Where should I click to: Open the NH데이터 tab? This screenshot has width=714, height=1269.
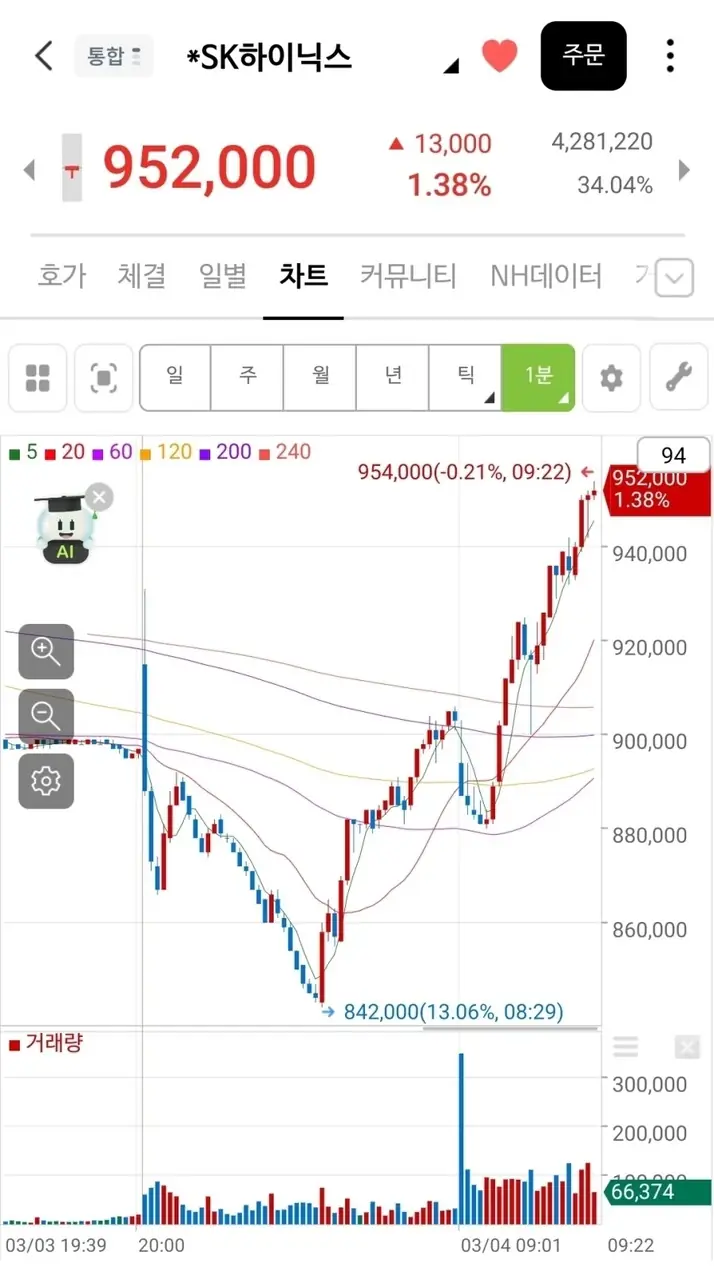546,275
